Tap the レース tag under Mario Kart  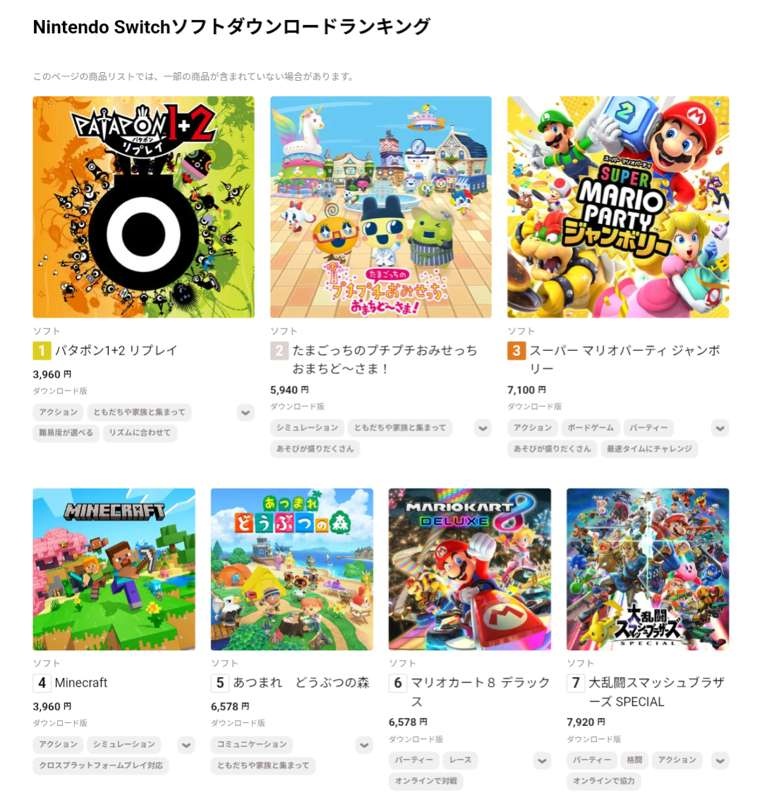click(460, 760)
